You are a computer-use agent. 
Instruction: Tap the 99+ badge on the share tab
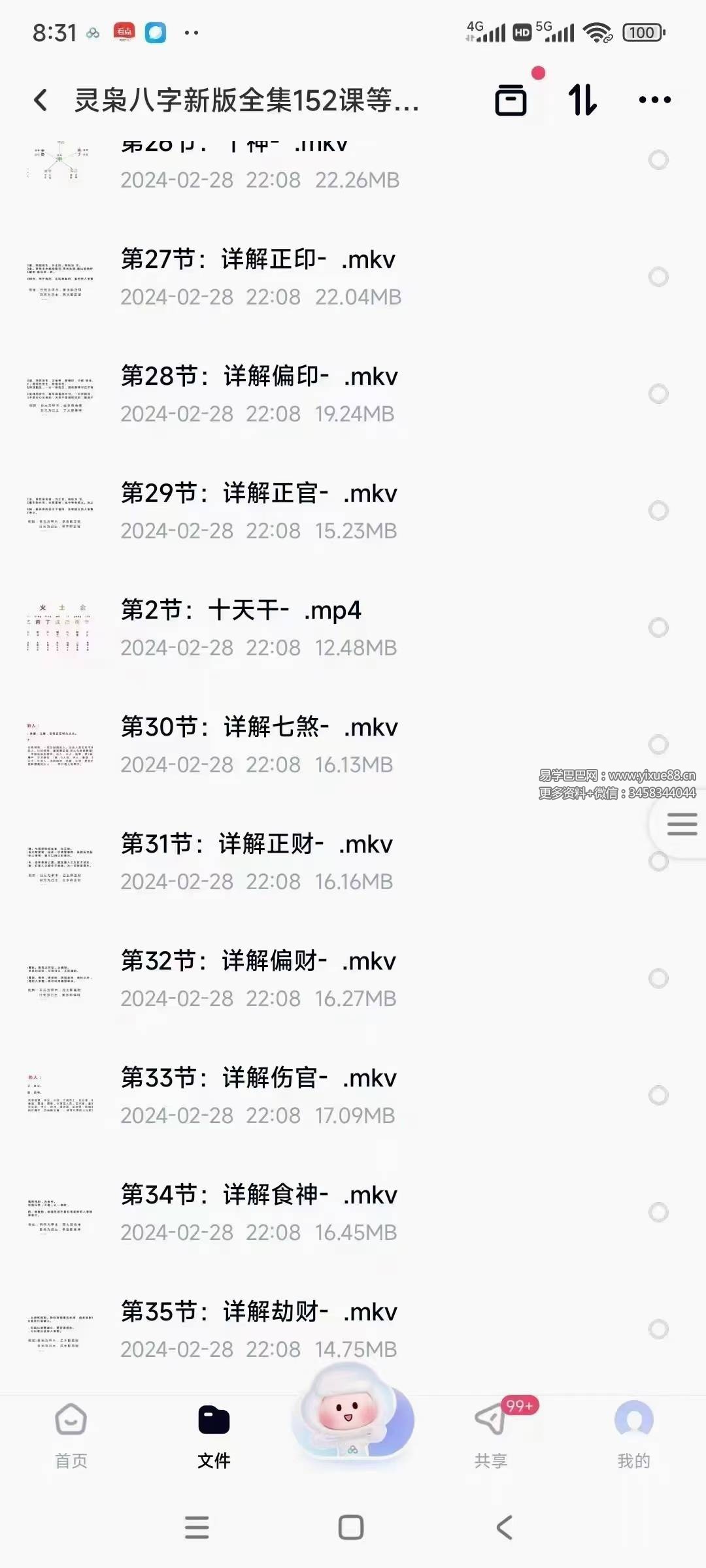tap(520, 1405)
